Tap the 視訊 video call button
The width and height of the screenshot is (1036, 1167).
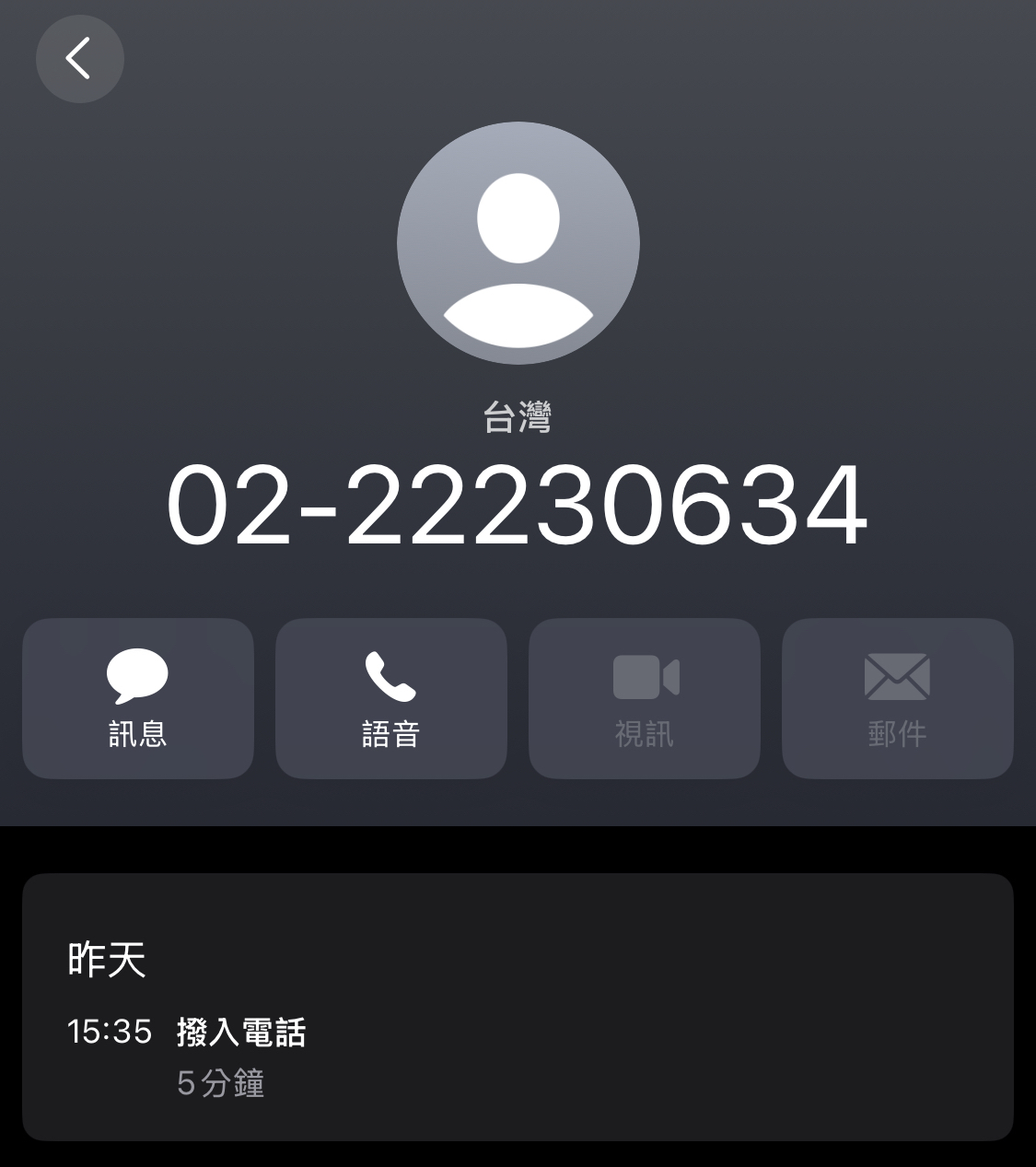644,698
